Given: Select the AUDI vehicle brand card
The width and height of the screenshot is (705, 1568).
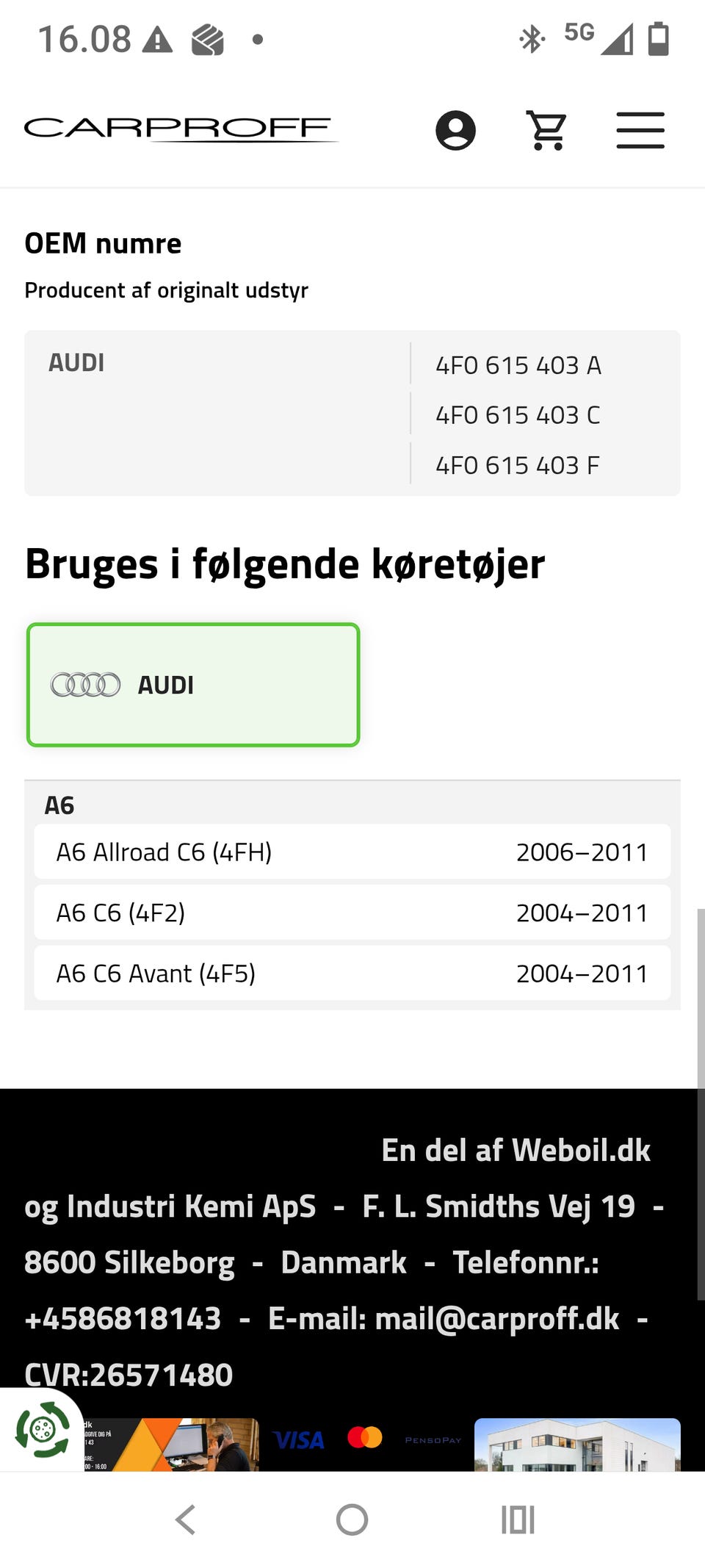Looking at the screenshot, I should tap(193, 685).
